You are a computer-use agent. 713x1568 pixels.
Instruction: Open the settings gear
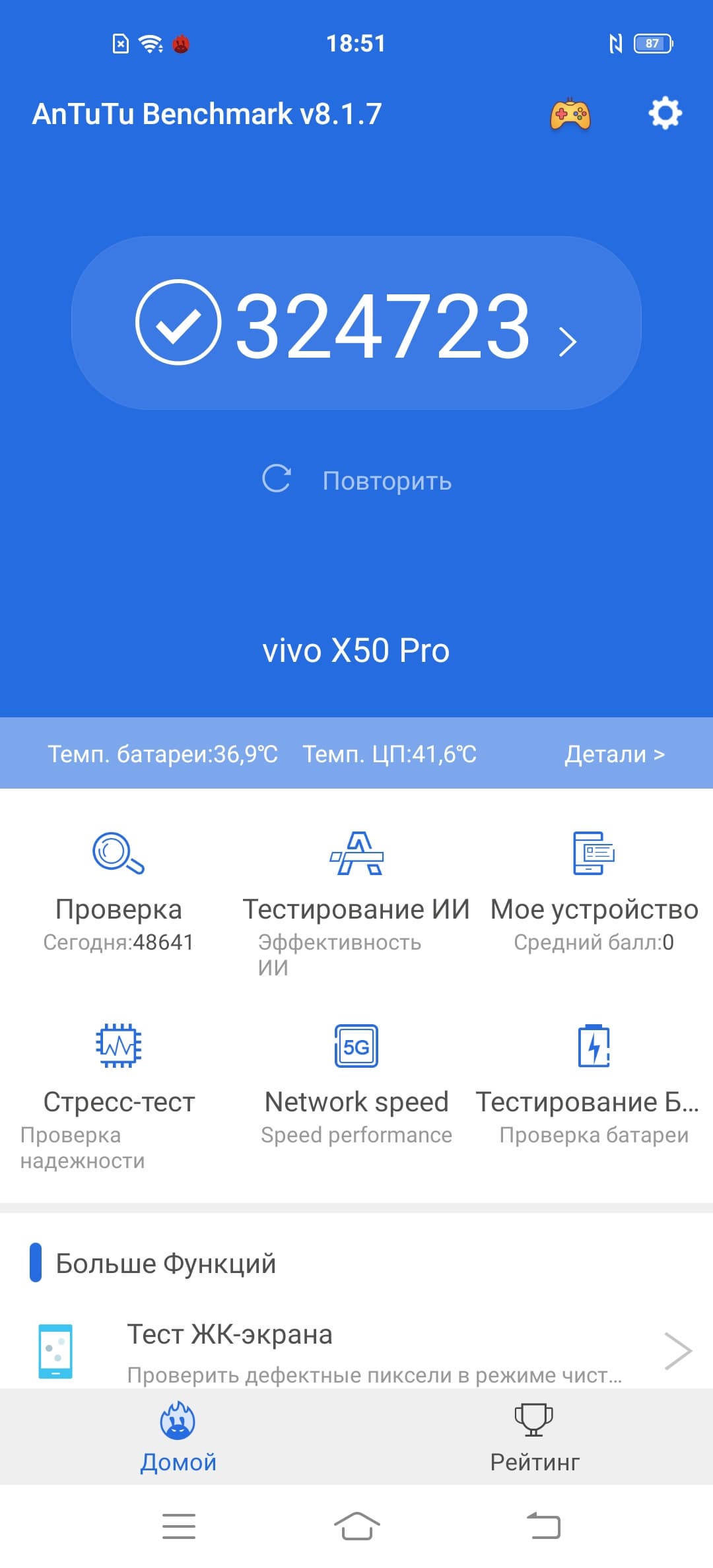(x=664, y=114)
